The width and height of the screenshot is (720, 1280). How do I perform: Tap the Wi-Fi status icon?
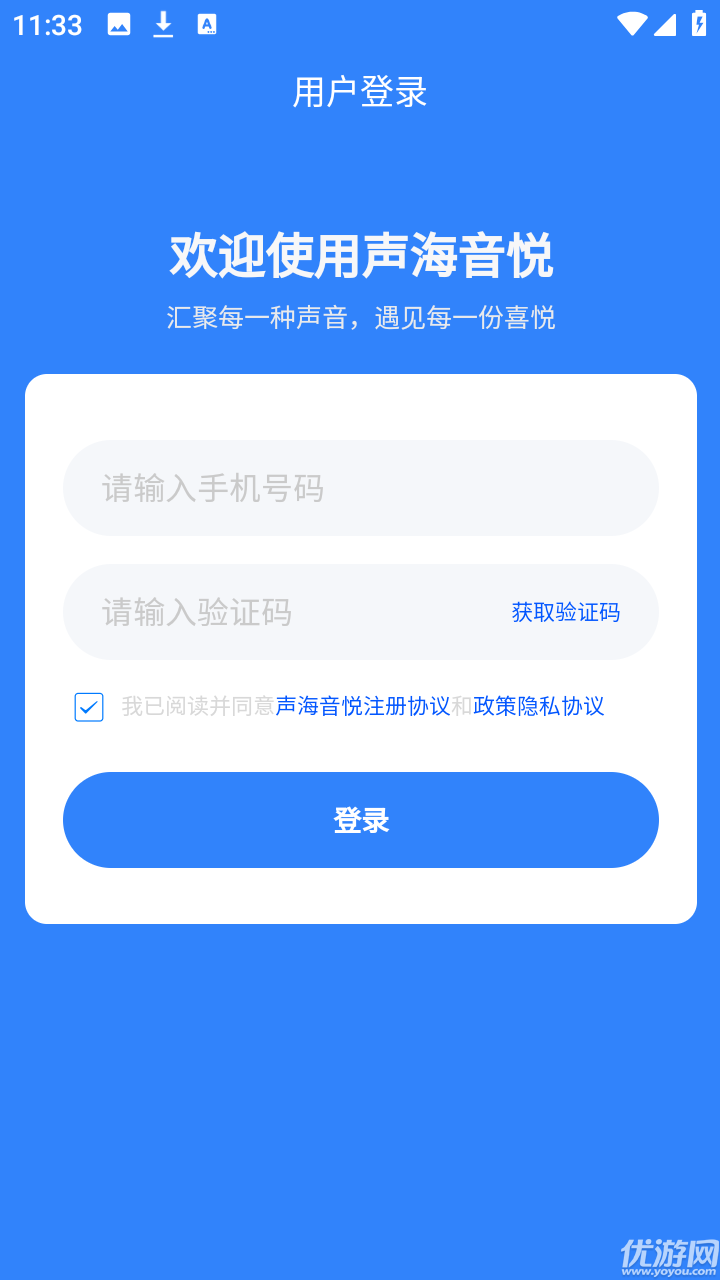(x=631, y=24)
